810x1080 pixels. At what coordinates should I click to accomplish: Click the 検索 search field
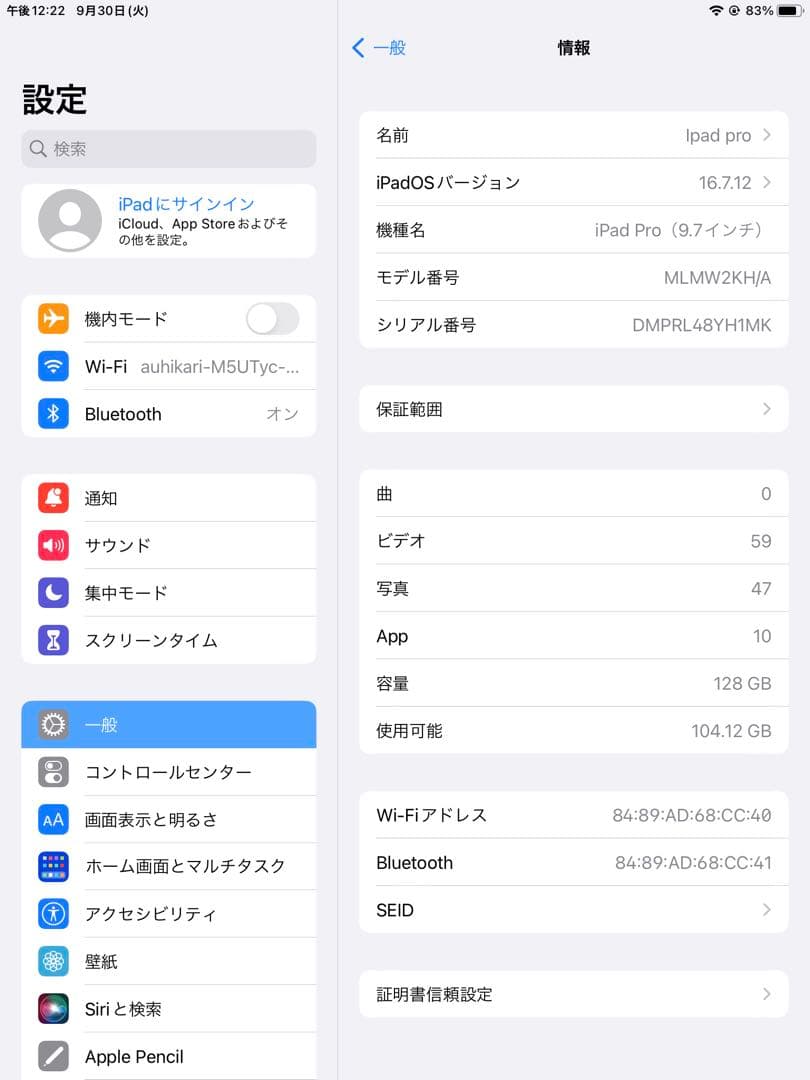pyautogui.click(x=168, y=148)
